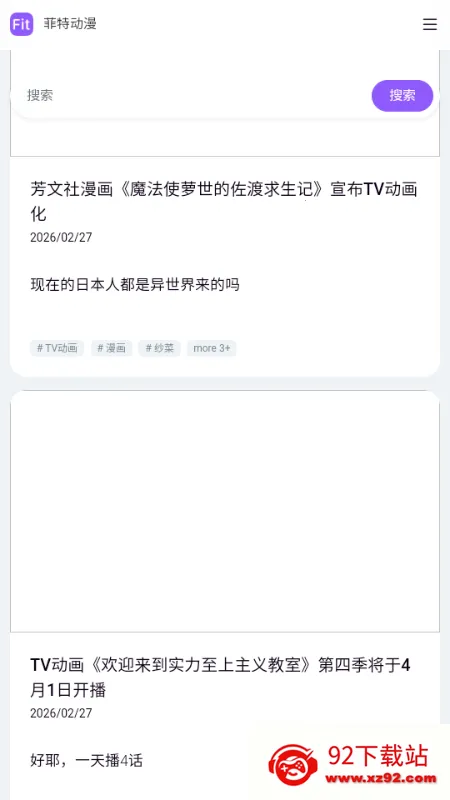Expand the more 3+ tags chip
This screenshot has width=450, height=800.
(212, 348)
